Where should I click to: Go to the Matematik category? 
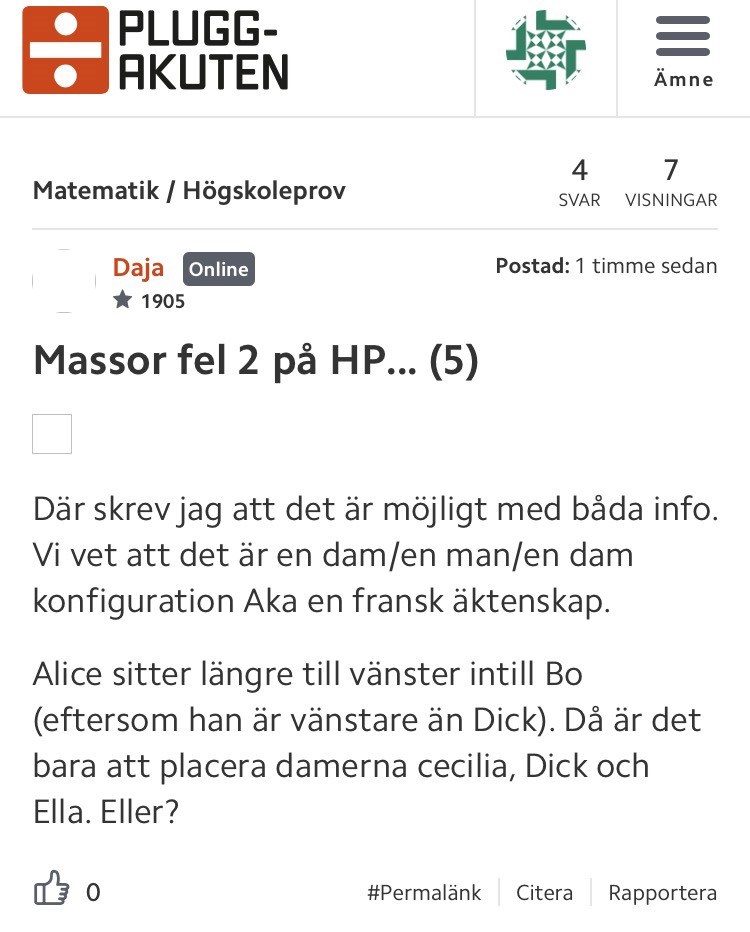pyautogui.click(x=95, y=191)
